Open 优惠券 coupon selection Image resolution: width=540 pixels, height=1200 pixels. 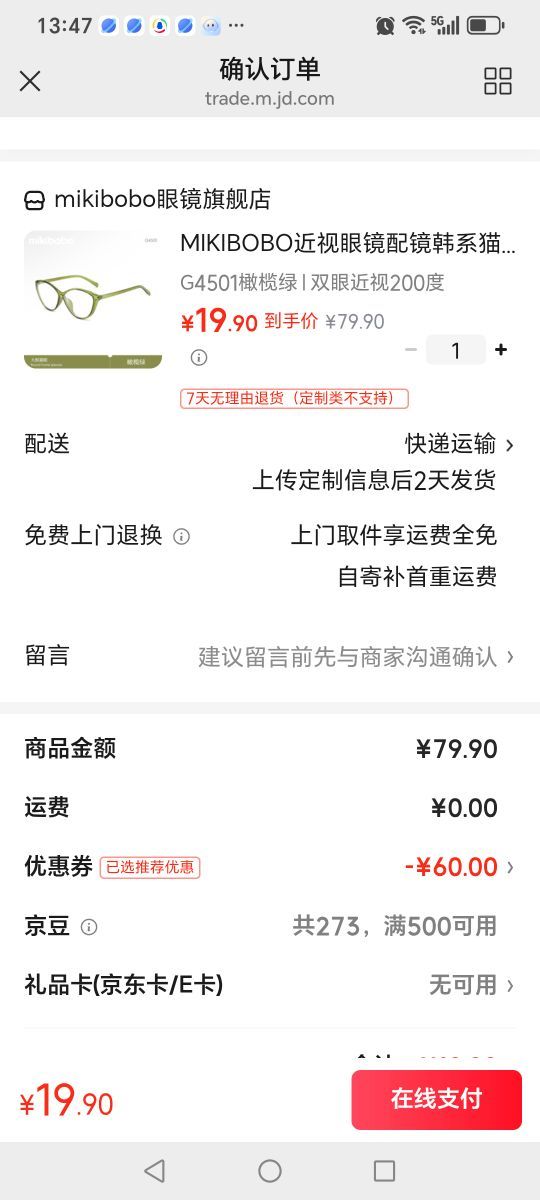(x=270, y=867)
